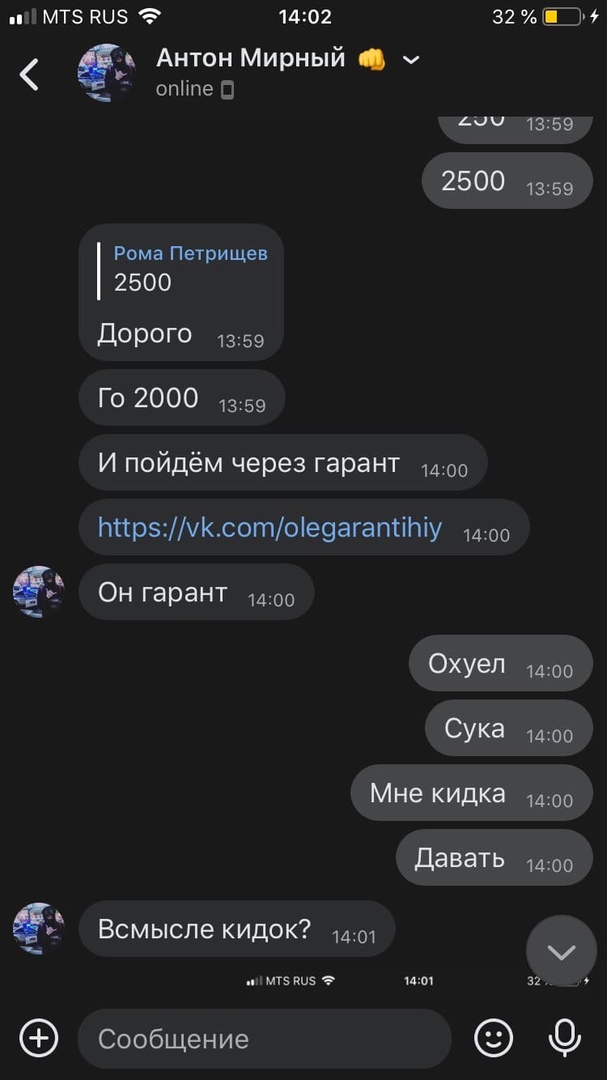
Task: Go back to the chat list
Action: (x=30, y=73)
